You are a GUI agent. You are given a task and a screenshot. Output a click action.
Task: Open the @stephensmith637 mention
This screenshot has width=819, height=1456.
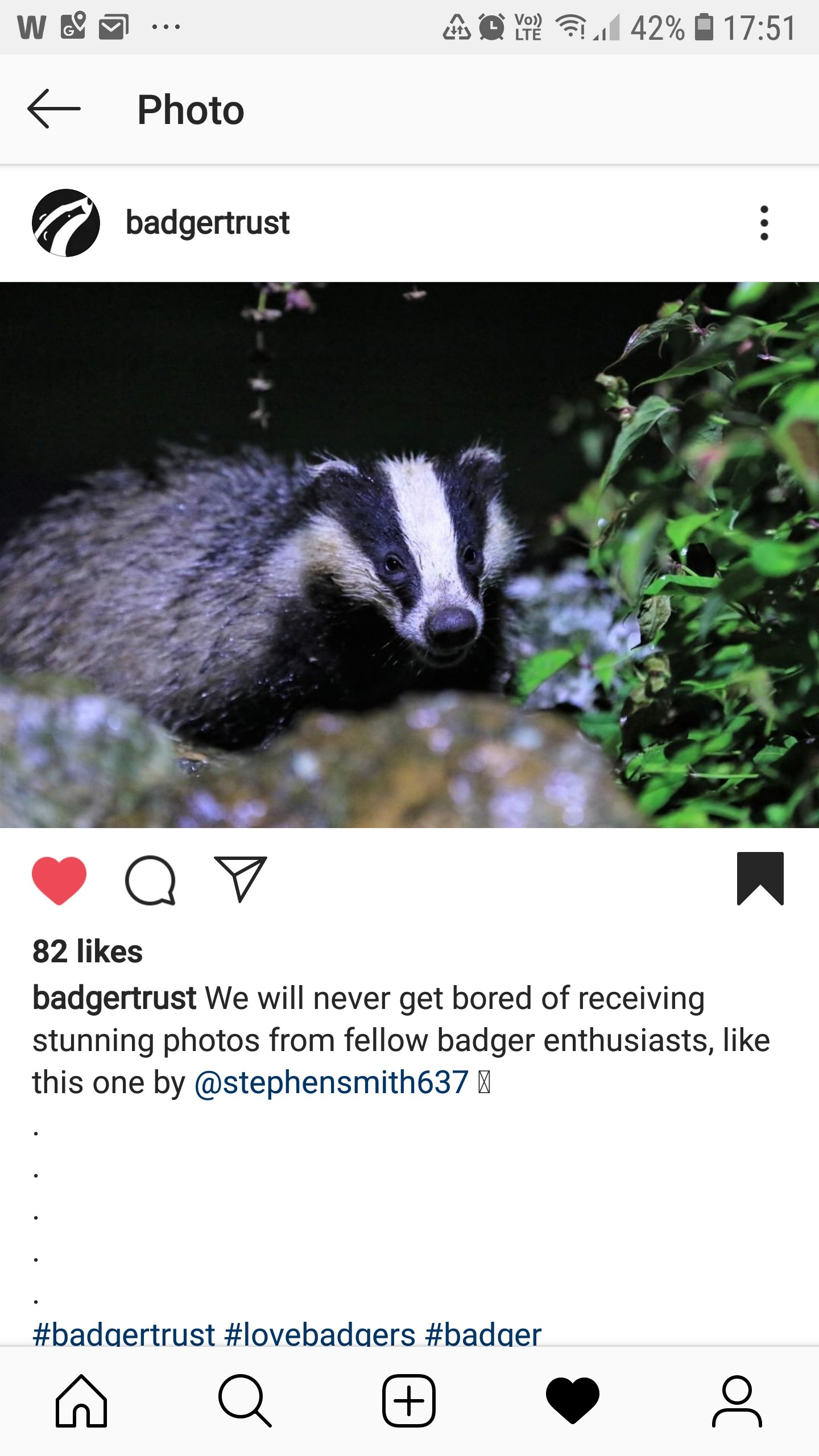point(332,1082)
